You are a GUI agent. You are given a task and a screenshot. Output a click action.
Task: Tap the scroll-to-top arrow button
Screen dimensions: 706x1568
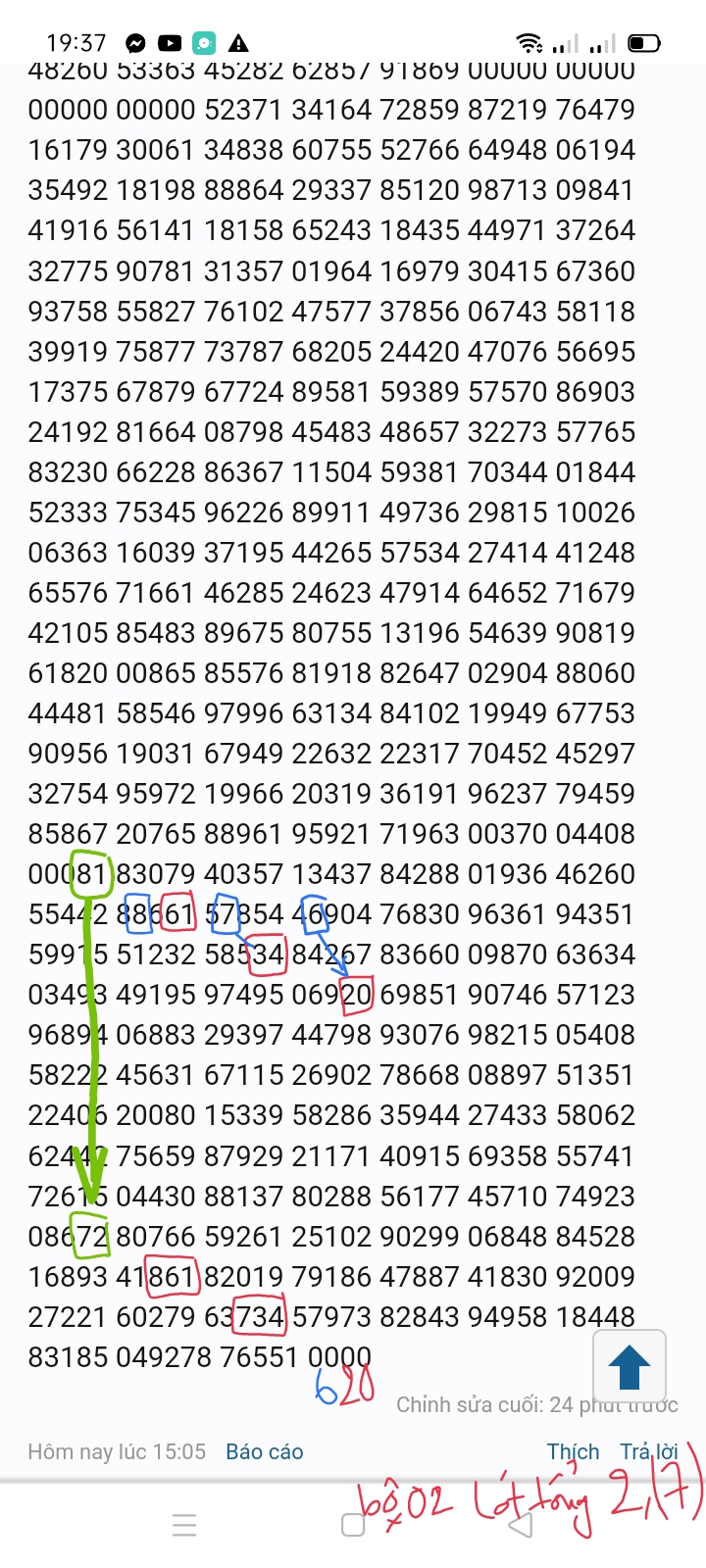tap(630, 1366)
